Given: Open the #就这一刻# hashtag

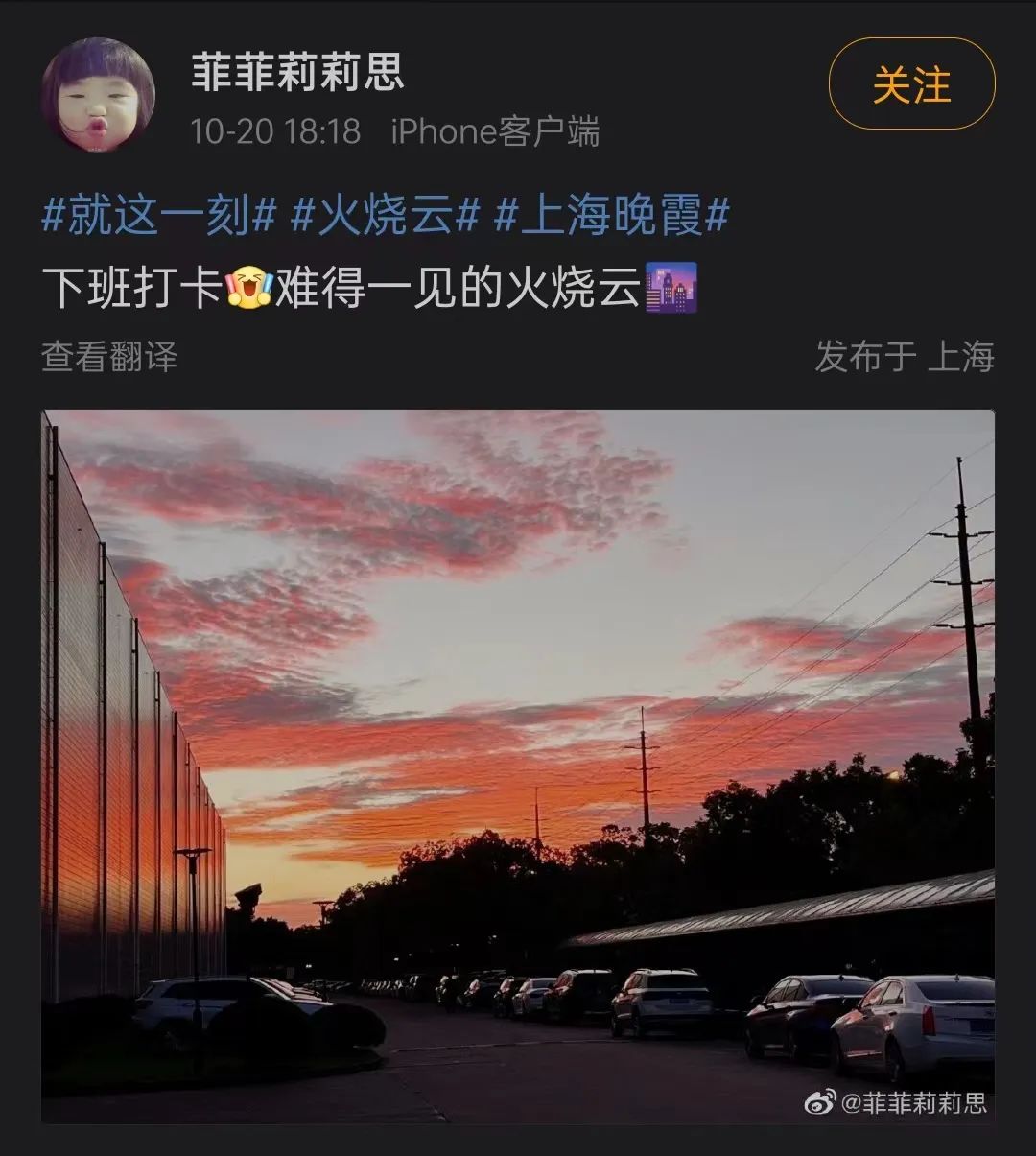Looking at the screenshot, I should [x=159, y=215].
